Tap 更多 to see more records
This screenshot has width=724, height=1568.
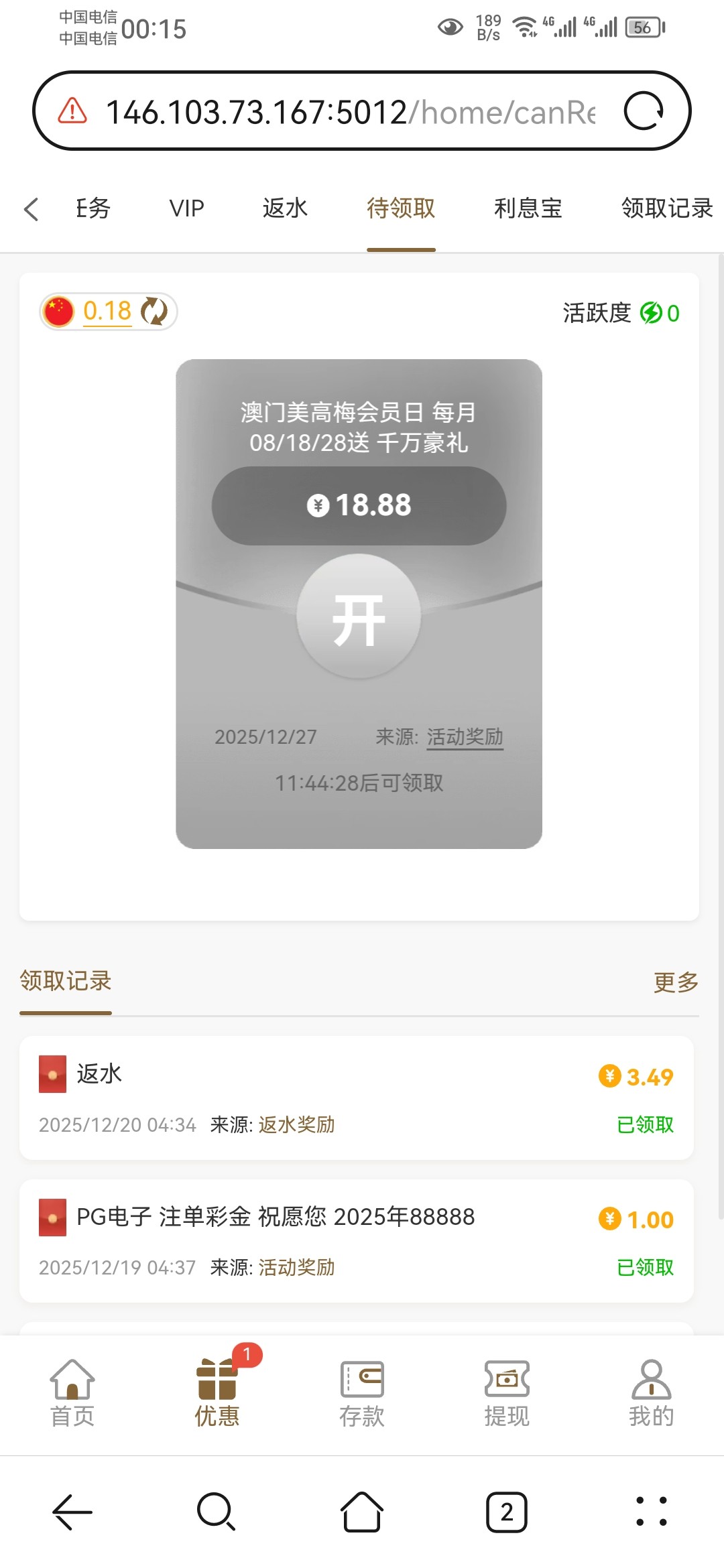tap(676, 982)
